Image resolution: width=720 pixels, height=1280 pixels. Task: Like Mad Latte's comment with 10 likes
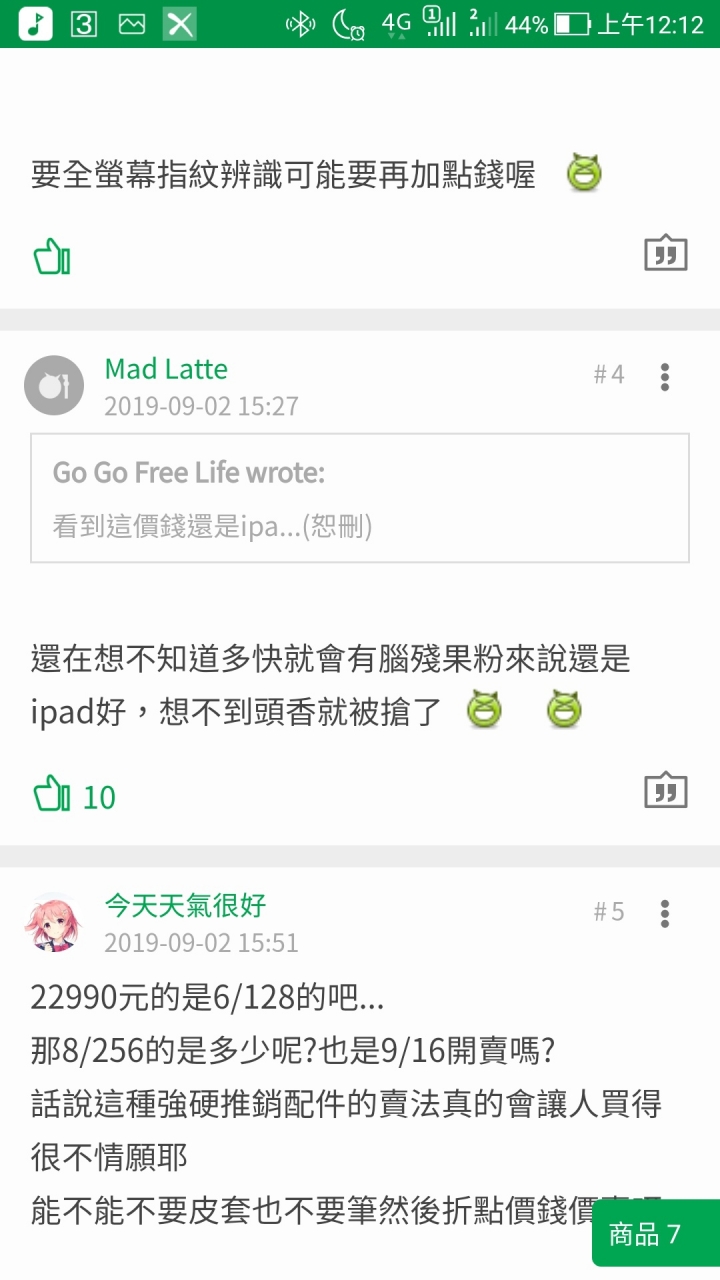pos(52,795)
